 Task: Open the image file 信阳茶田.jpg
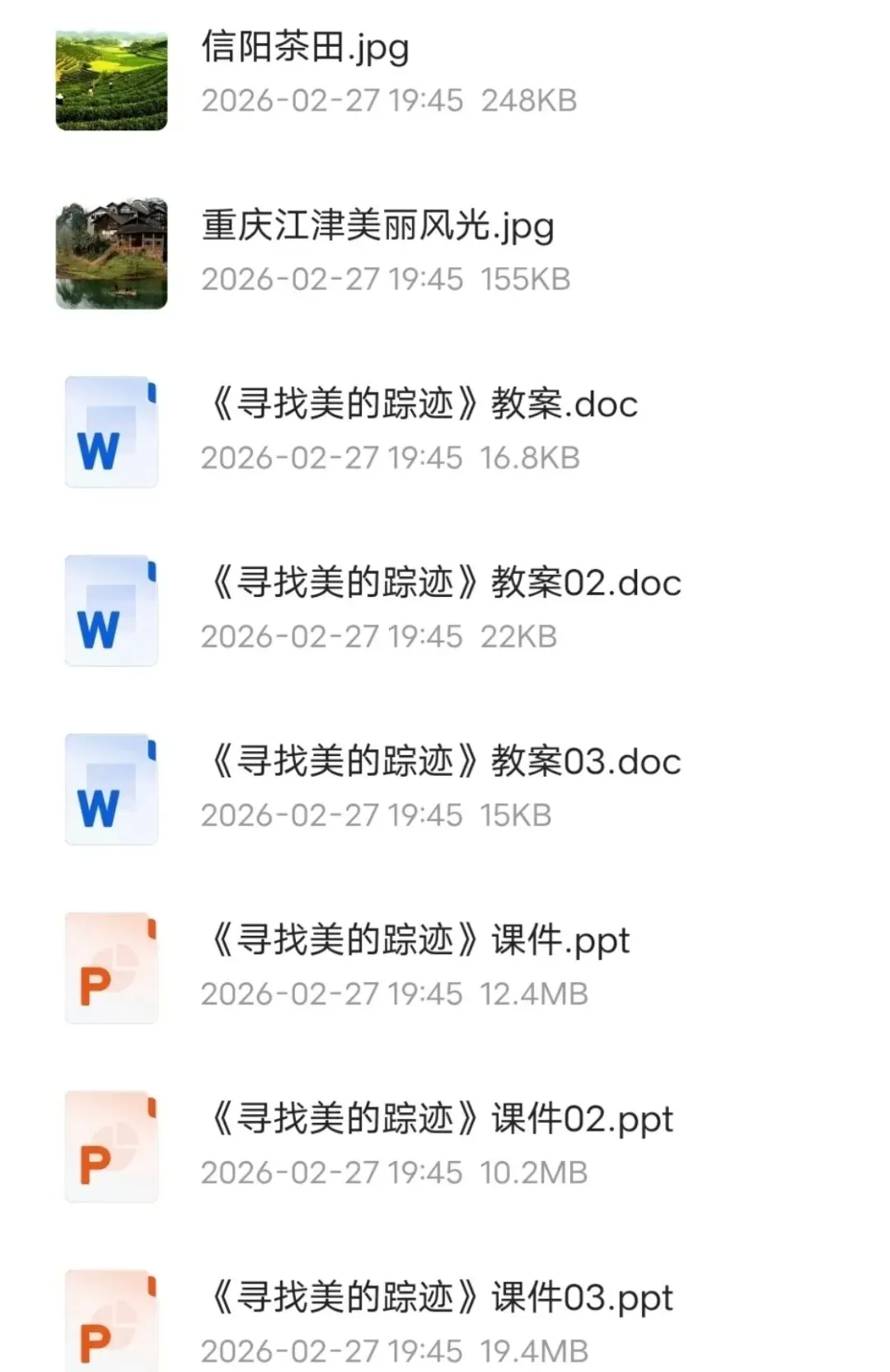(x=305, y=48)
